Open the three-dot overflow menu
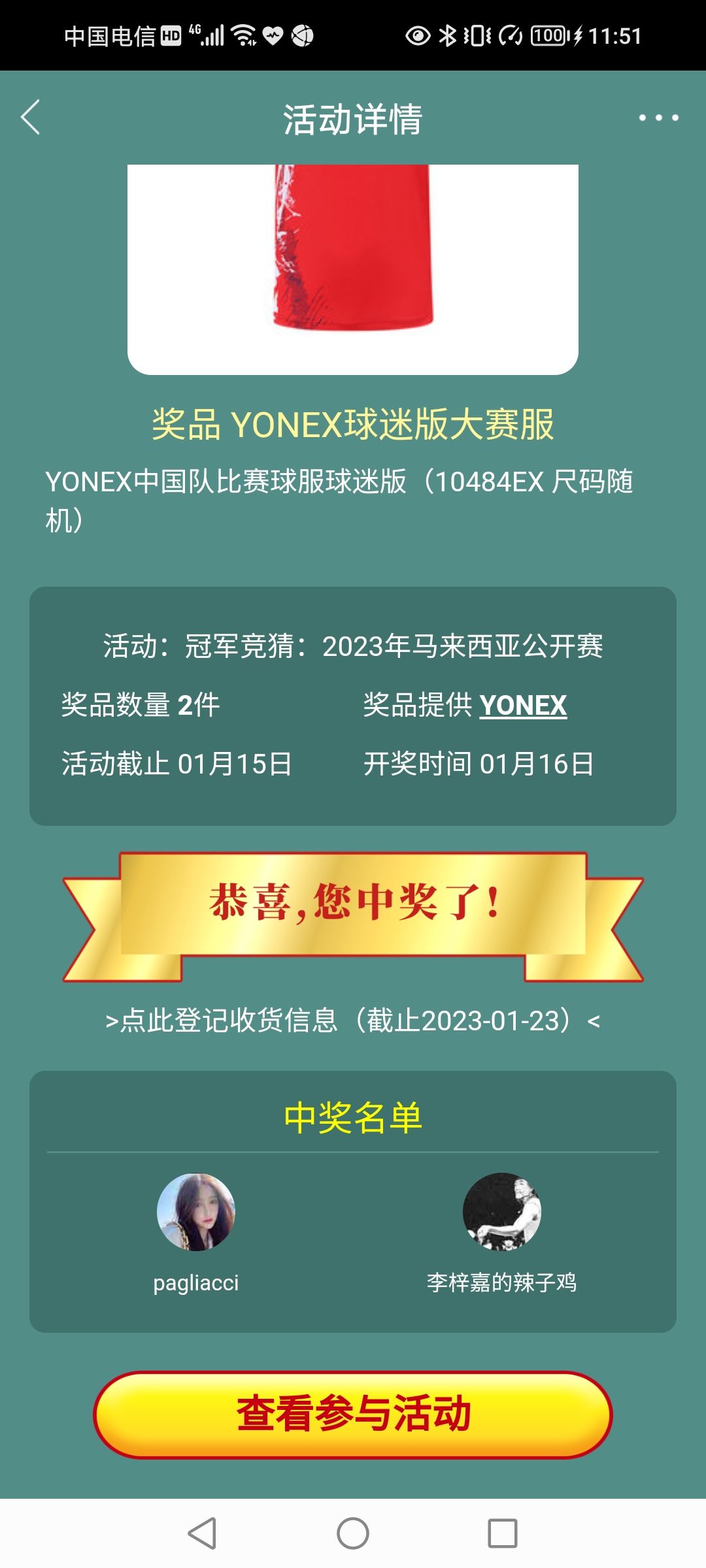The image size is (706, 1568). [x=658, y=118]
